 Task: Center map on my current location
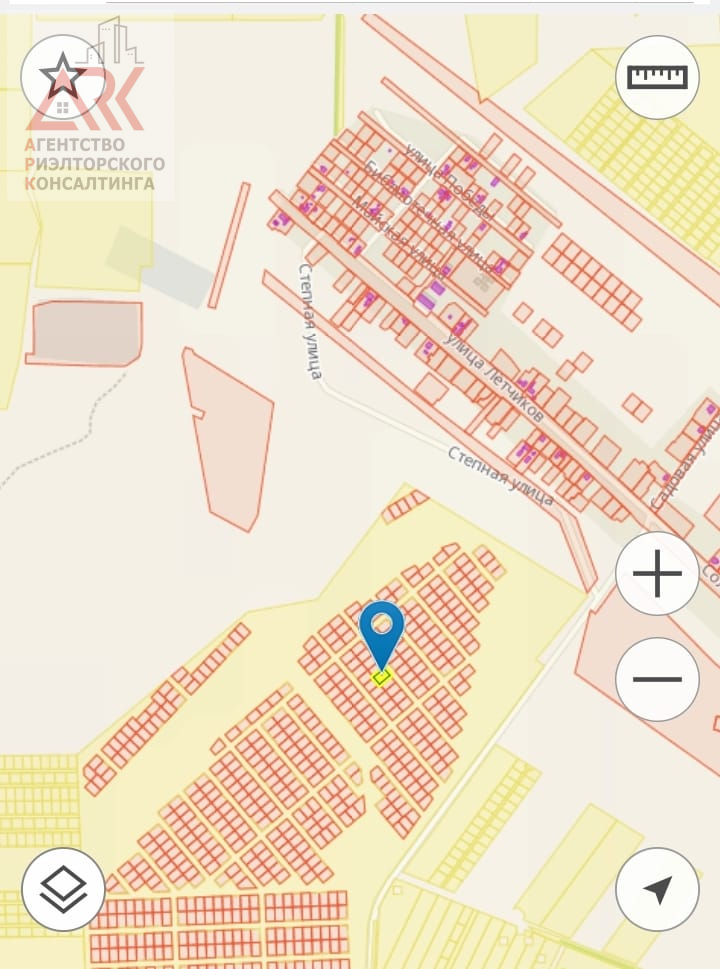pyautogui.click(x=657, y=889)
